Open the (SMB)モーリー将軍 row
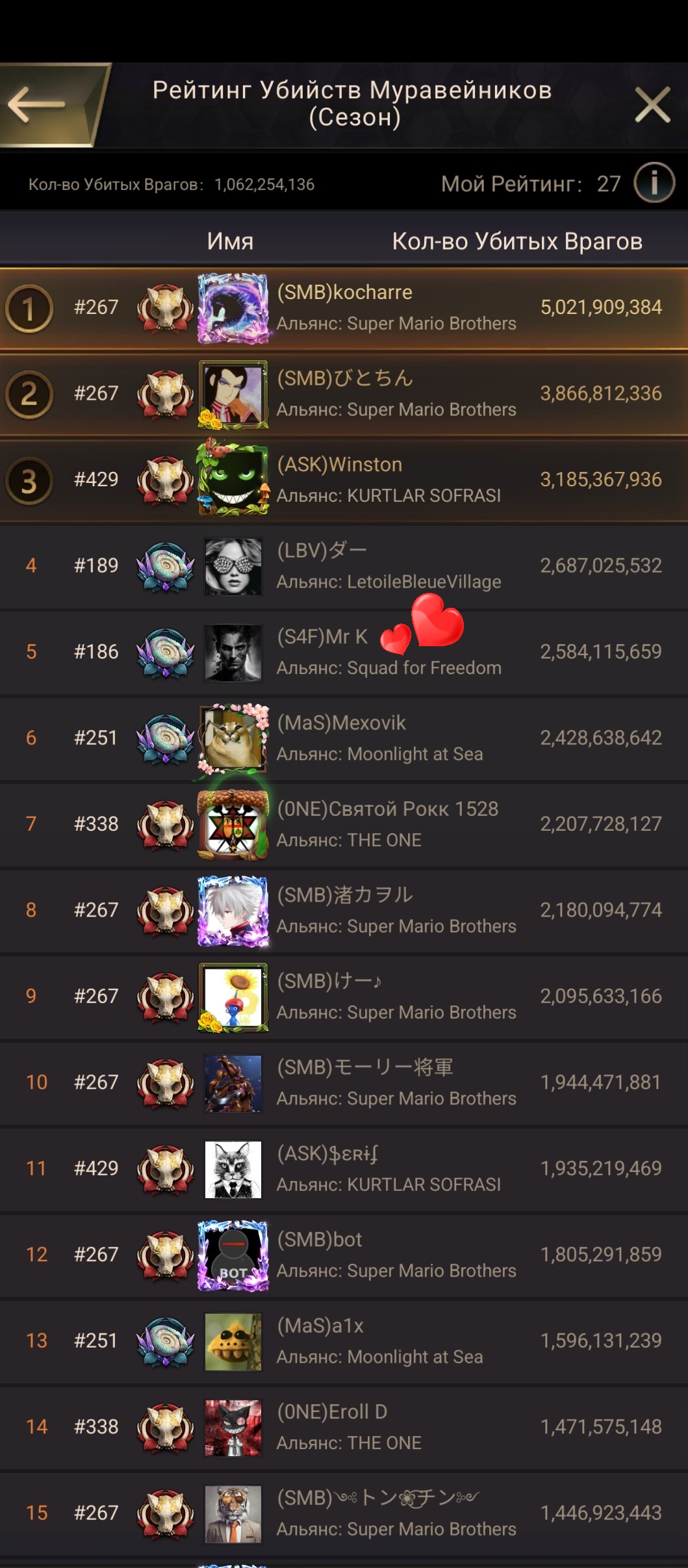The image size is (688, 1568). 344,1083
